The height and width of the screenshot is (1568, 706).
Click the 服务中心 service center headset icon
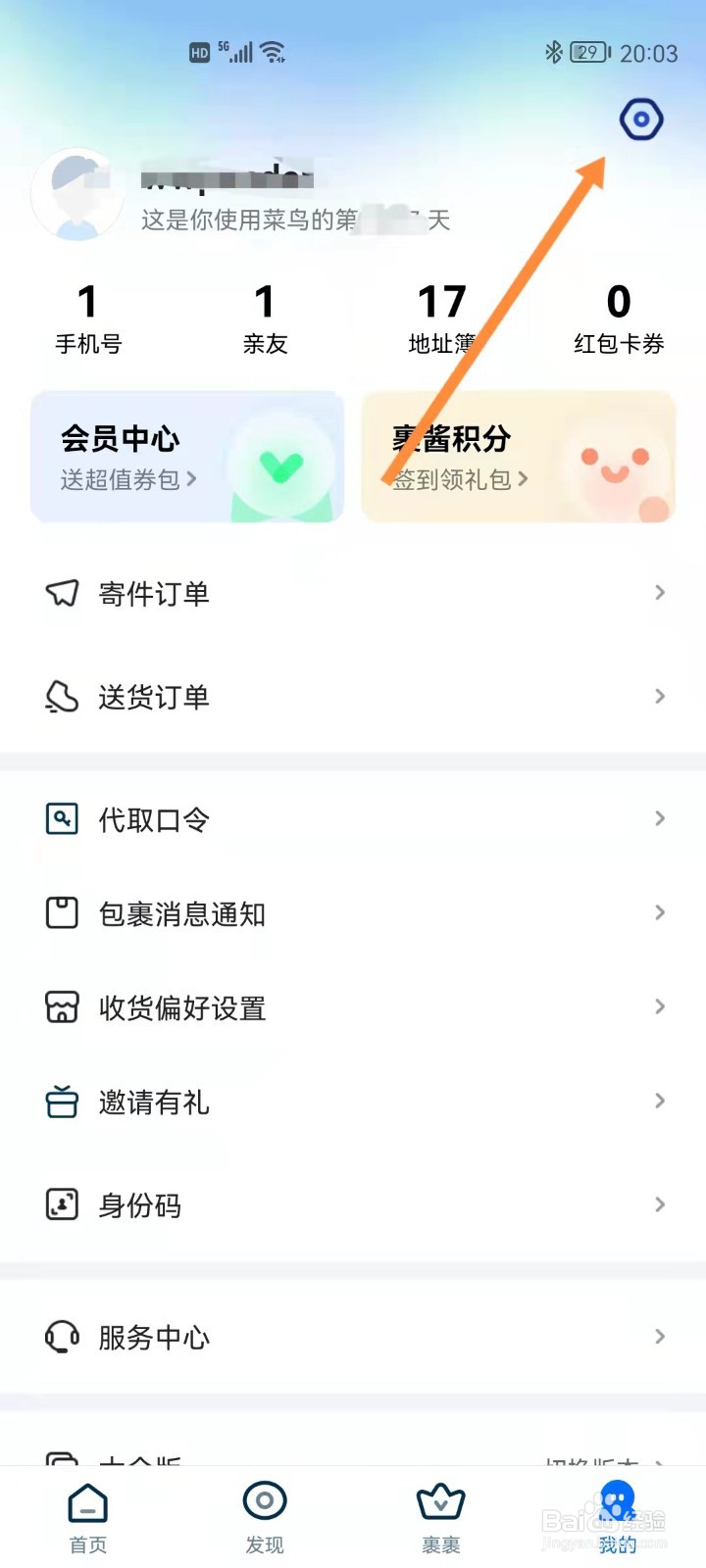(x=61, y=1337)
